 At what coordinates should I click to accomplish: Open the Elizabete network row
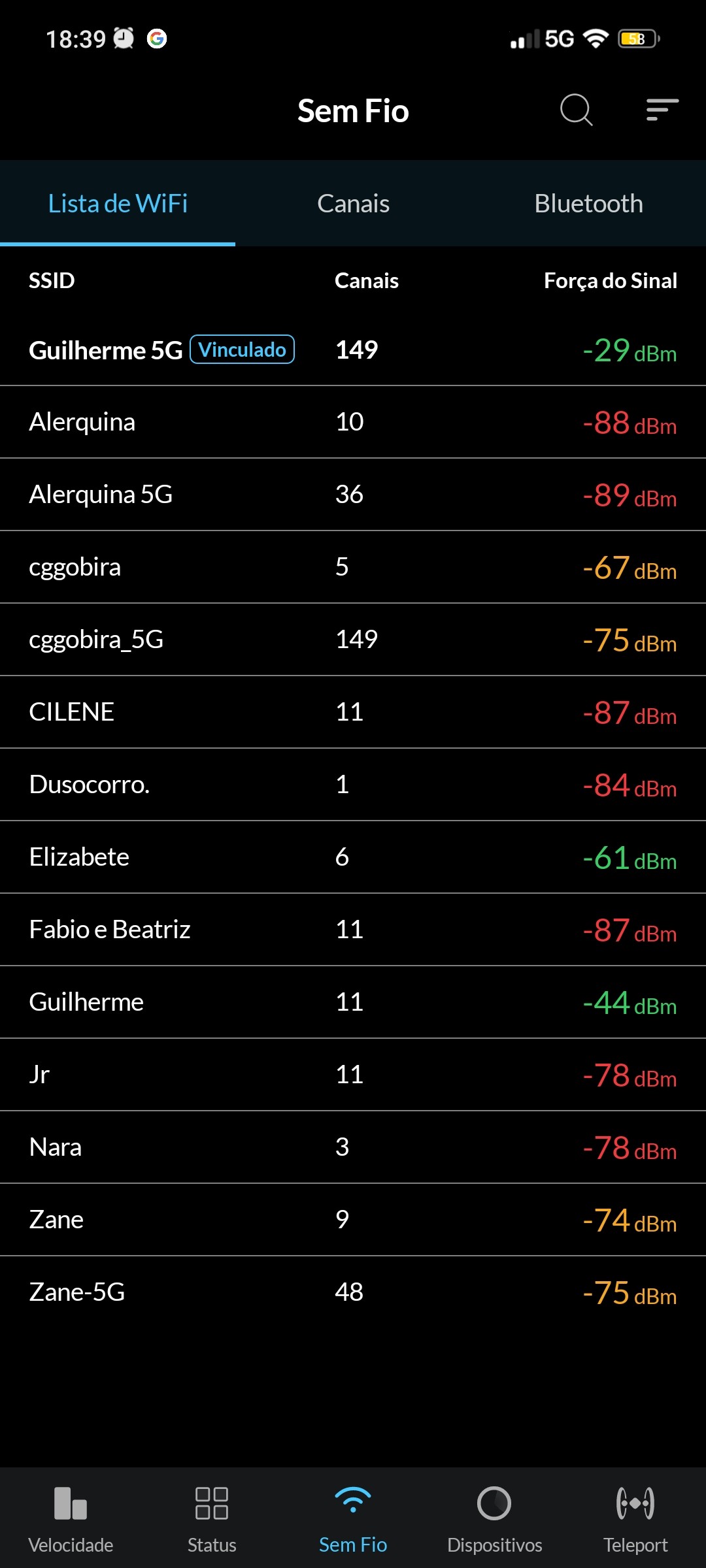(353, 857)
